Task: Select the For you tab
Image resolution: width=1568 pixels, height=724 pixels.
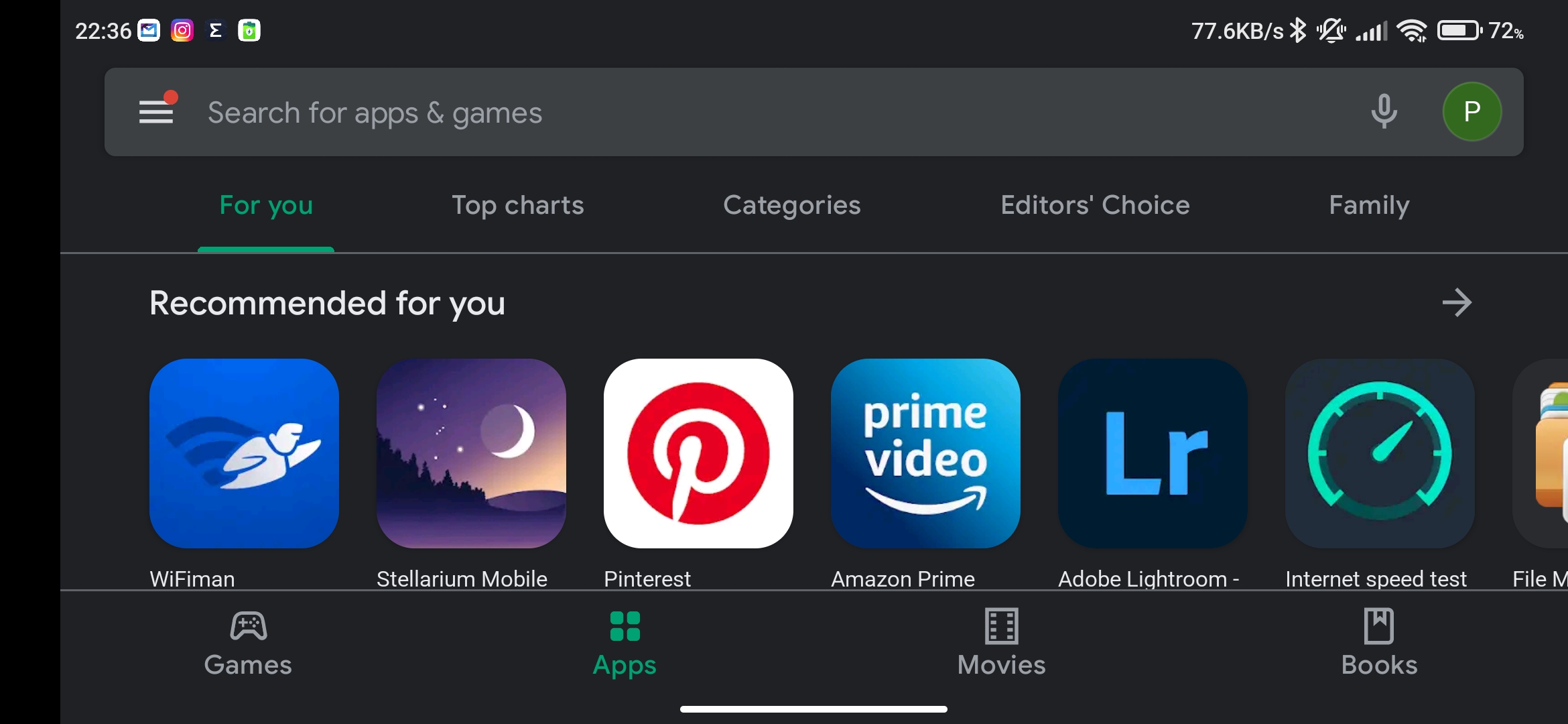Action: click(x=266, y=205)
